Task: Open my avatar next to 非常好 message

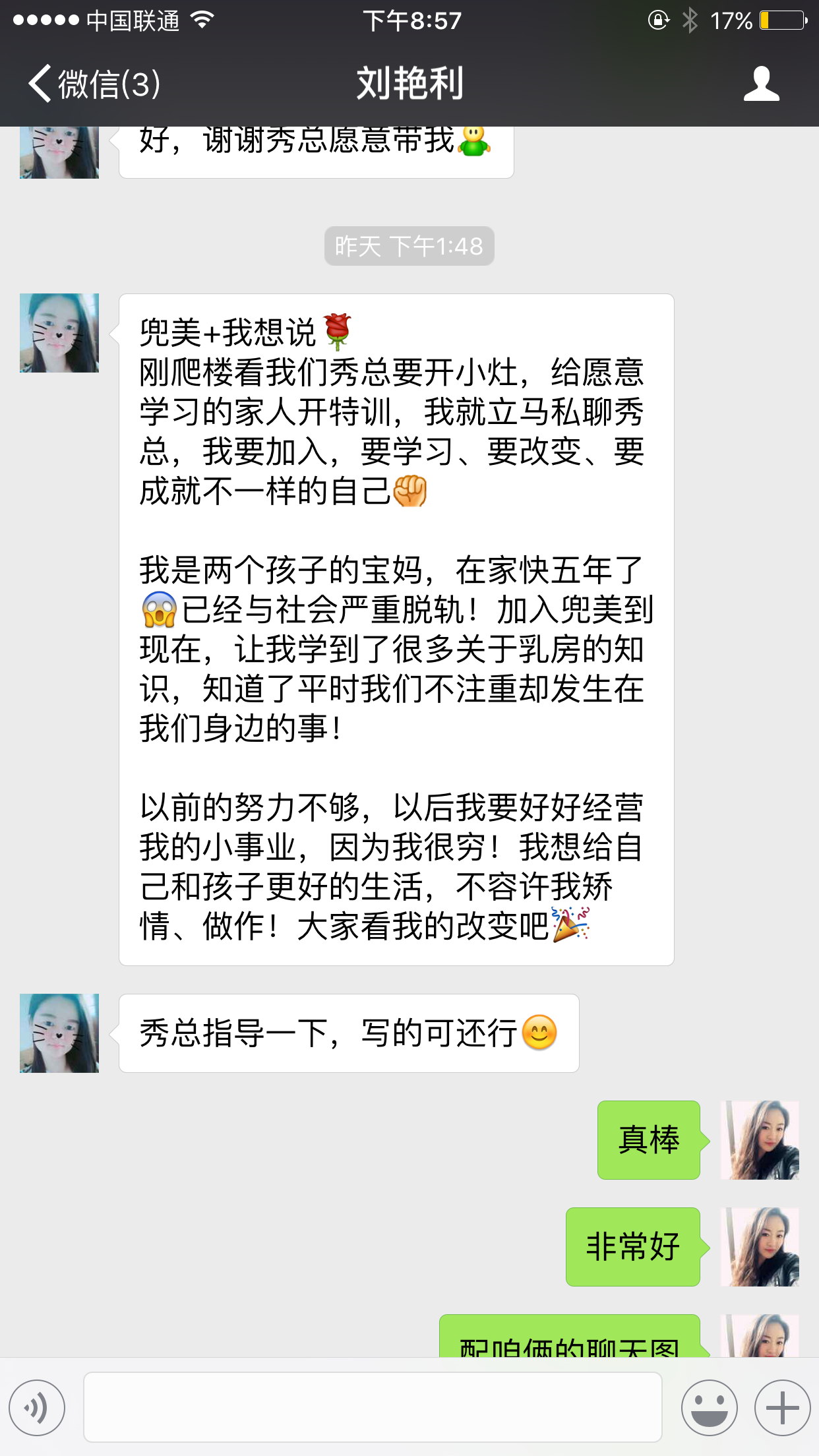Action: pyautogui.click(x=759, y=1247)
